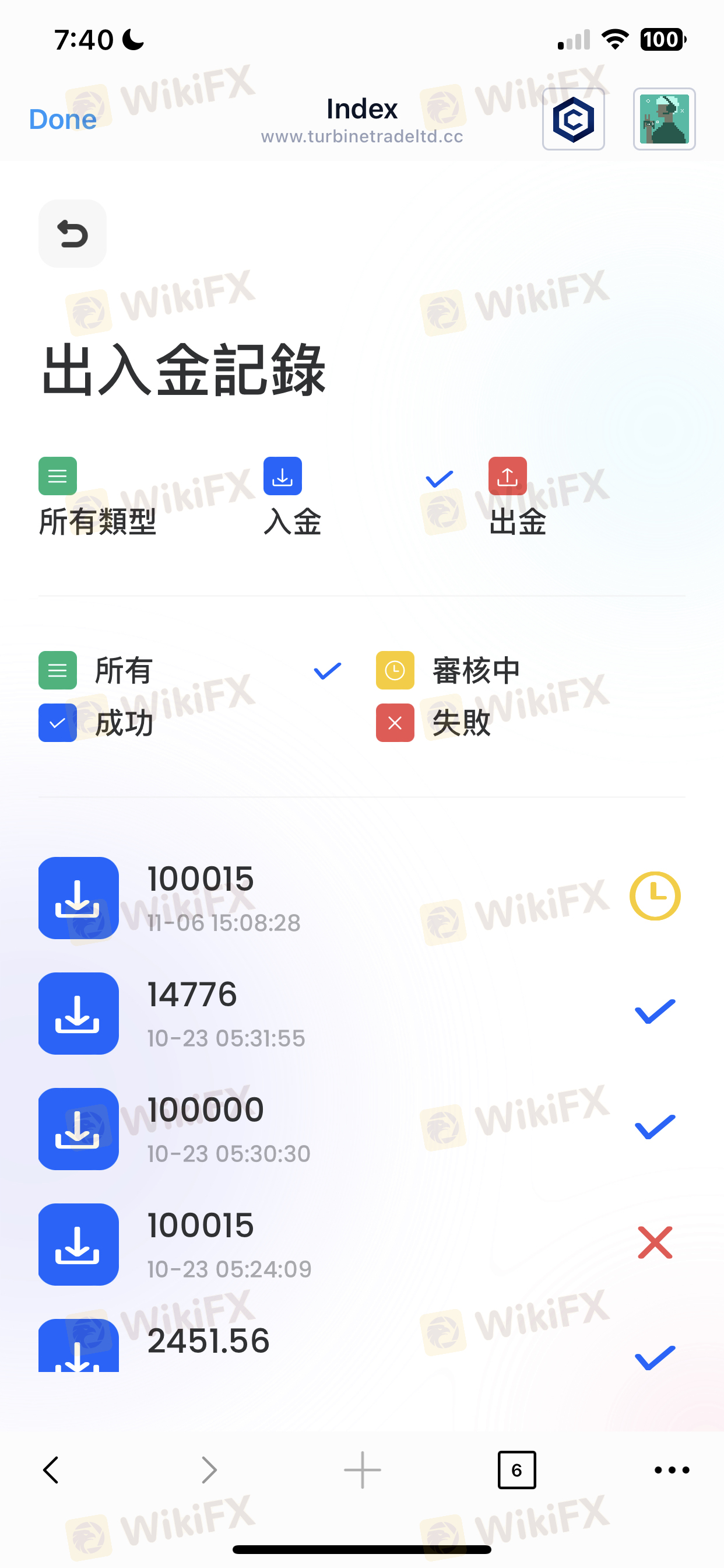Filter records by 入金
The width and height of the screenshot is (724, 1568).
click(x=292, y=498)
